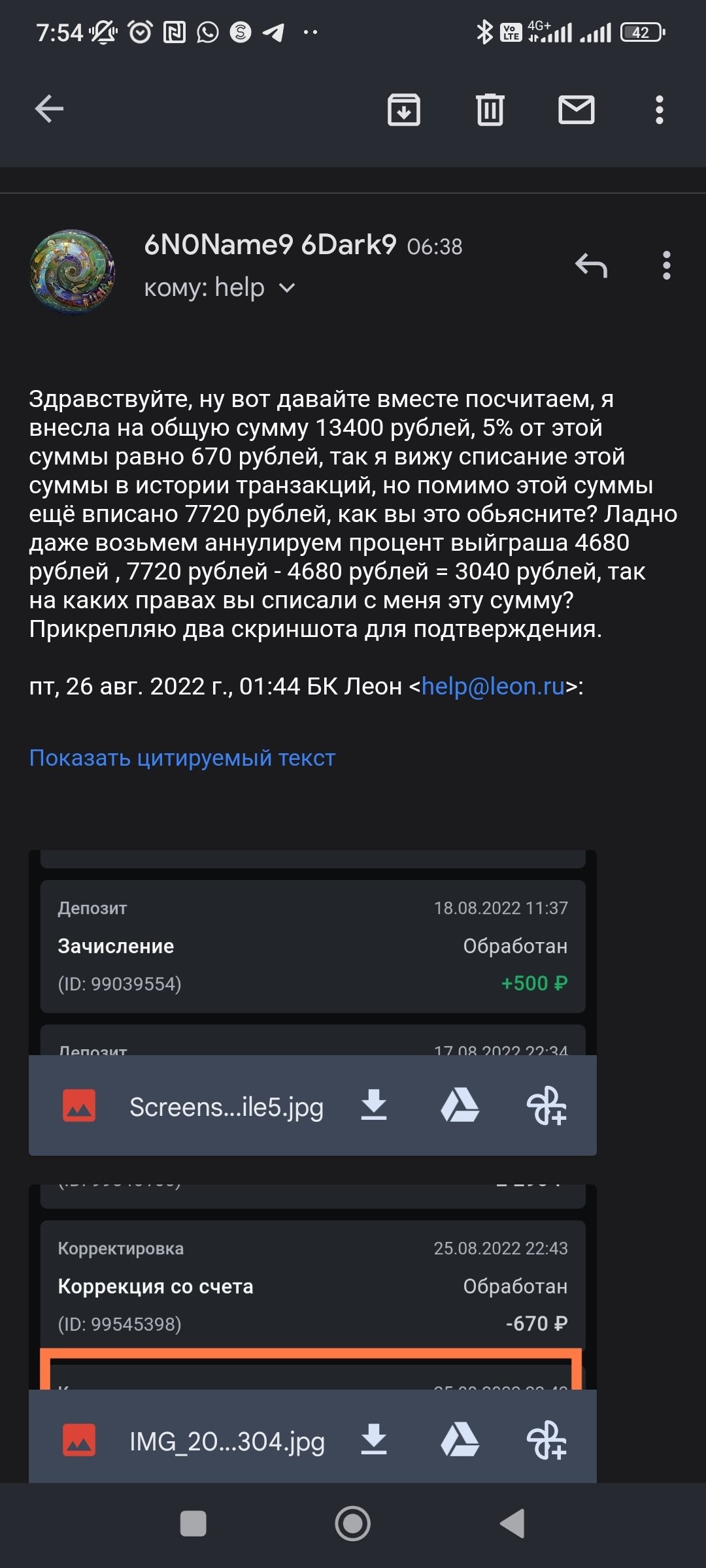Save Screens...ile5.jpg to Google Drive
Screen dimensions: 706x1568
460,1105
